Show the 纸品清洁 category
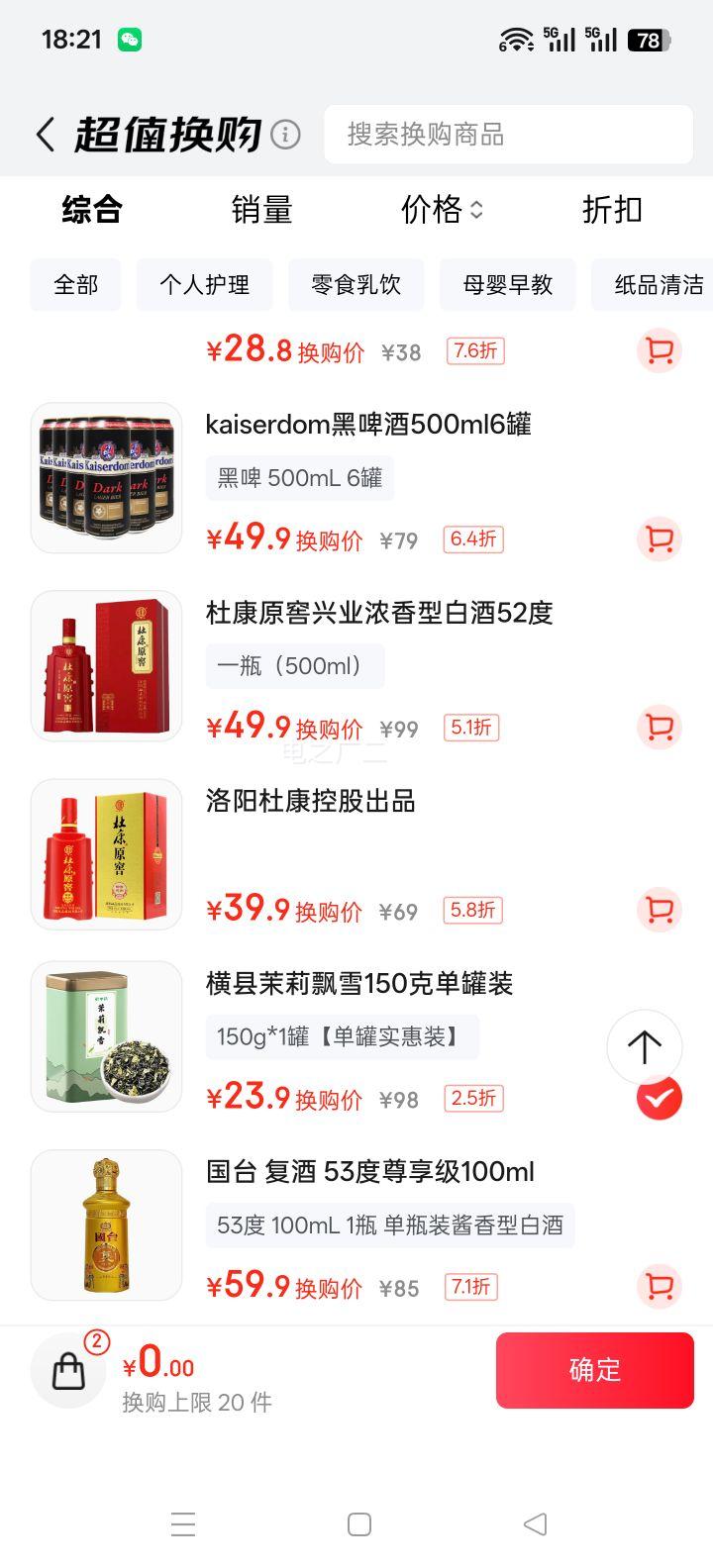Viewport: 713px width, 1568px height. 658,285
